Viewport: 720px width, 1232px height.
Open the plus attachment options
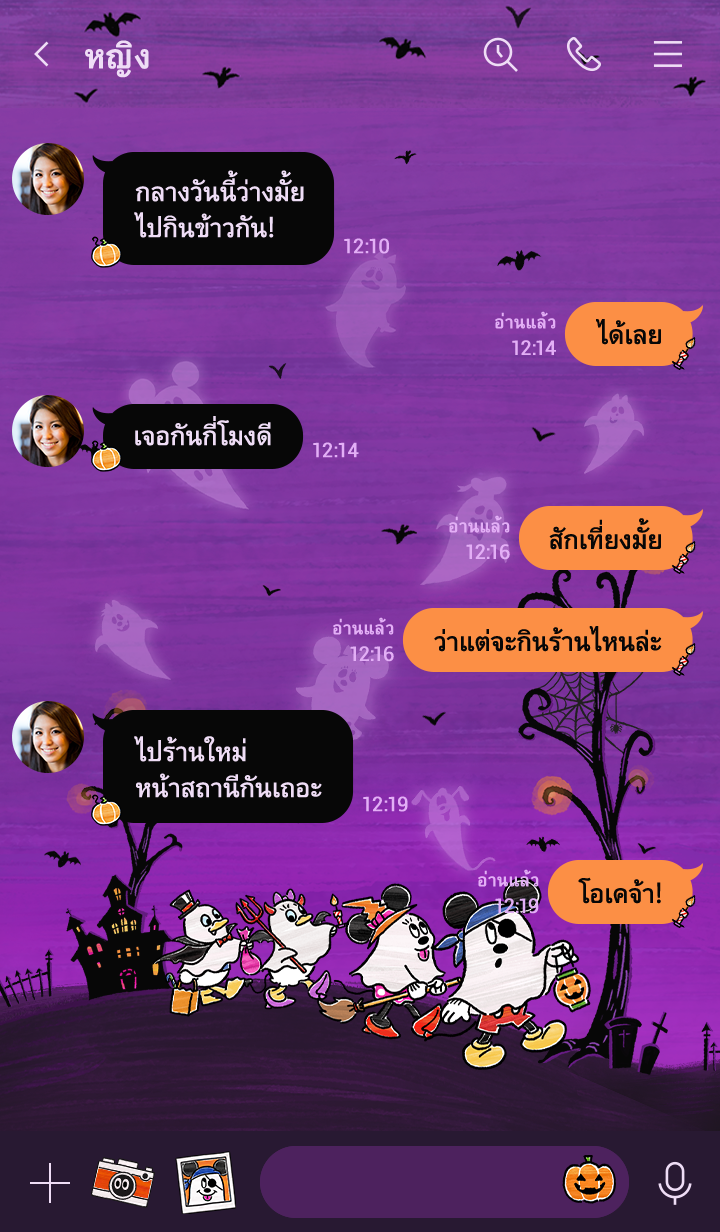tap(49, 1183)
